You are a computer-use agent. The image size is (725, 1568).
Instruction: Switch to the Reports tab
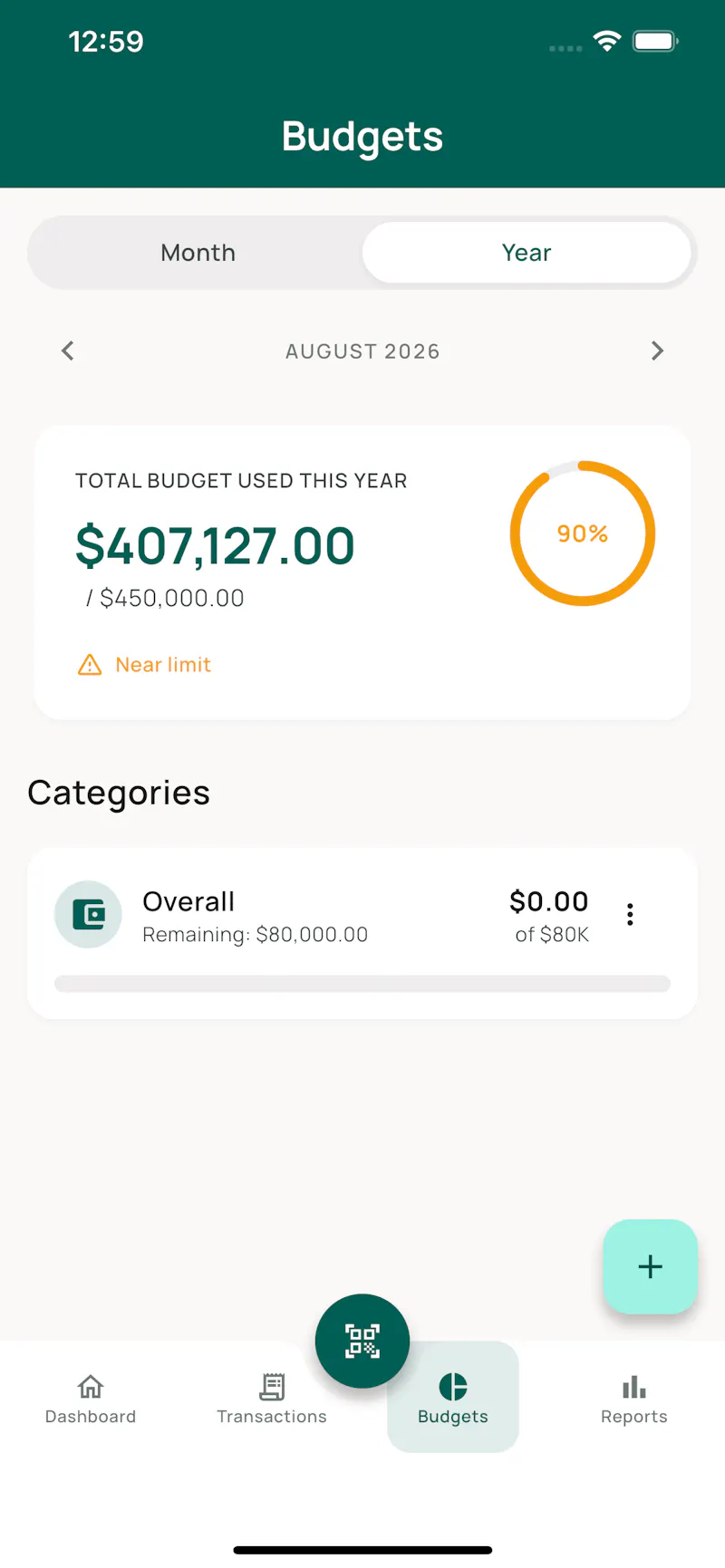point(634,1398)
